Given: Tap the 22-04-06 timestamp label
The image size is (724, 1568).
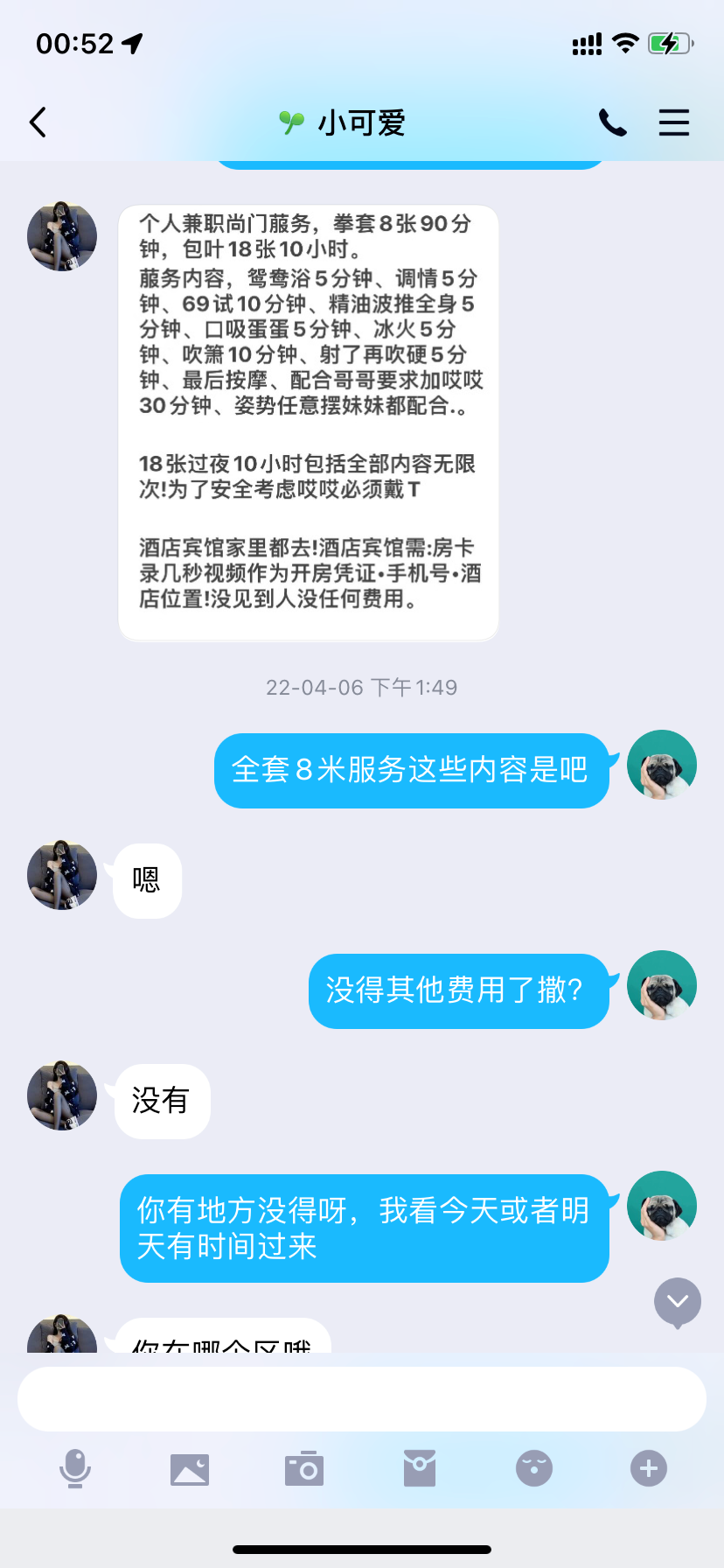Looking at the screenshot, I should [362, 687].
